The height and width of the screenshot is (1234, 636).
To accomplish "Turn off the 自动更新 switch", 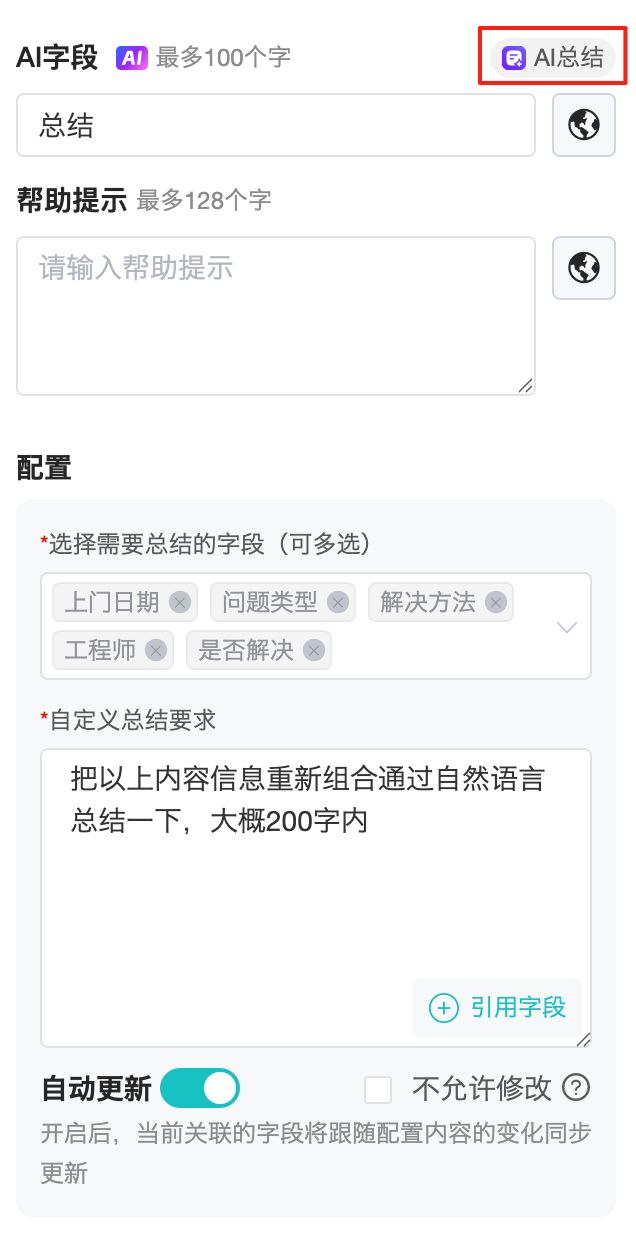I will tap(200, 1088).
